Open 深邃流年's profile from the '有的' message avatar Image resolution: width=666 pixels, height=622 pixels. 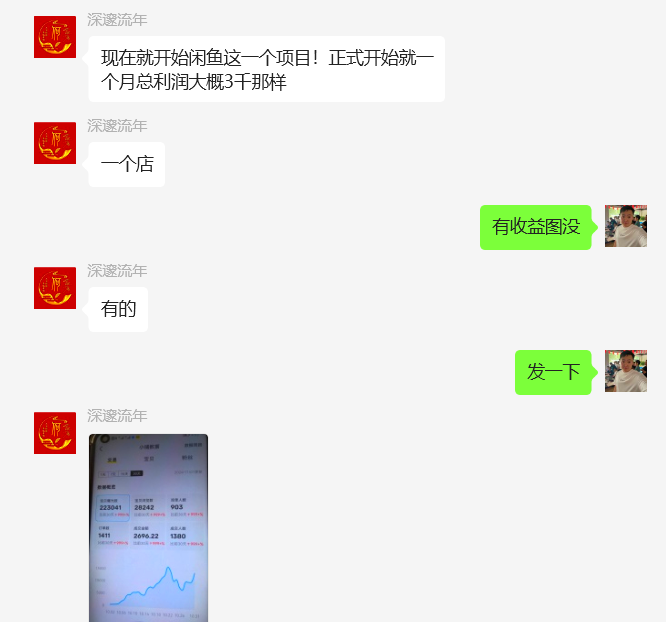(55, 288)
